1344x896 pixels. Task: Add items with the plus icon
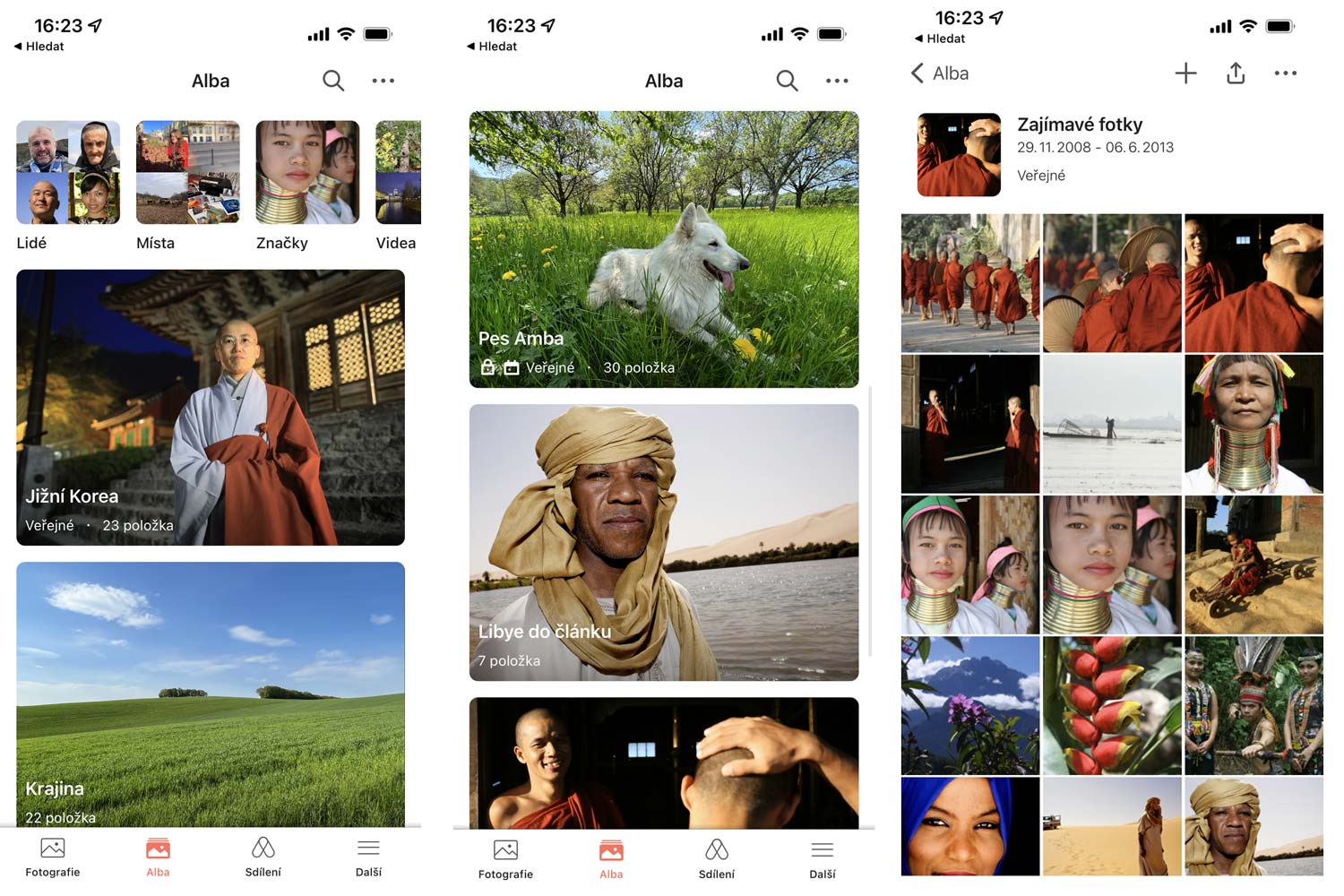coord(1185,73)
